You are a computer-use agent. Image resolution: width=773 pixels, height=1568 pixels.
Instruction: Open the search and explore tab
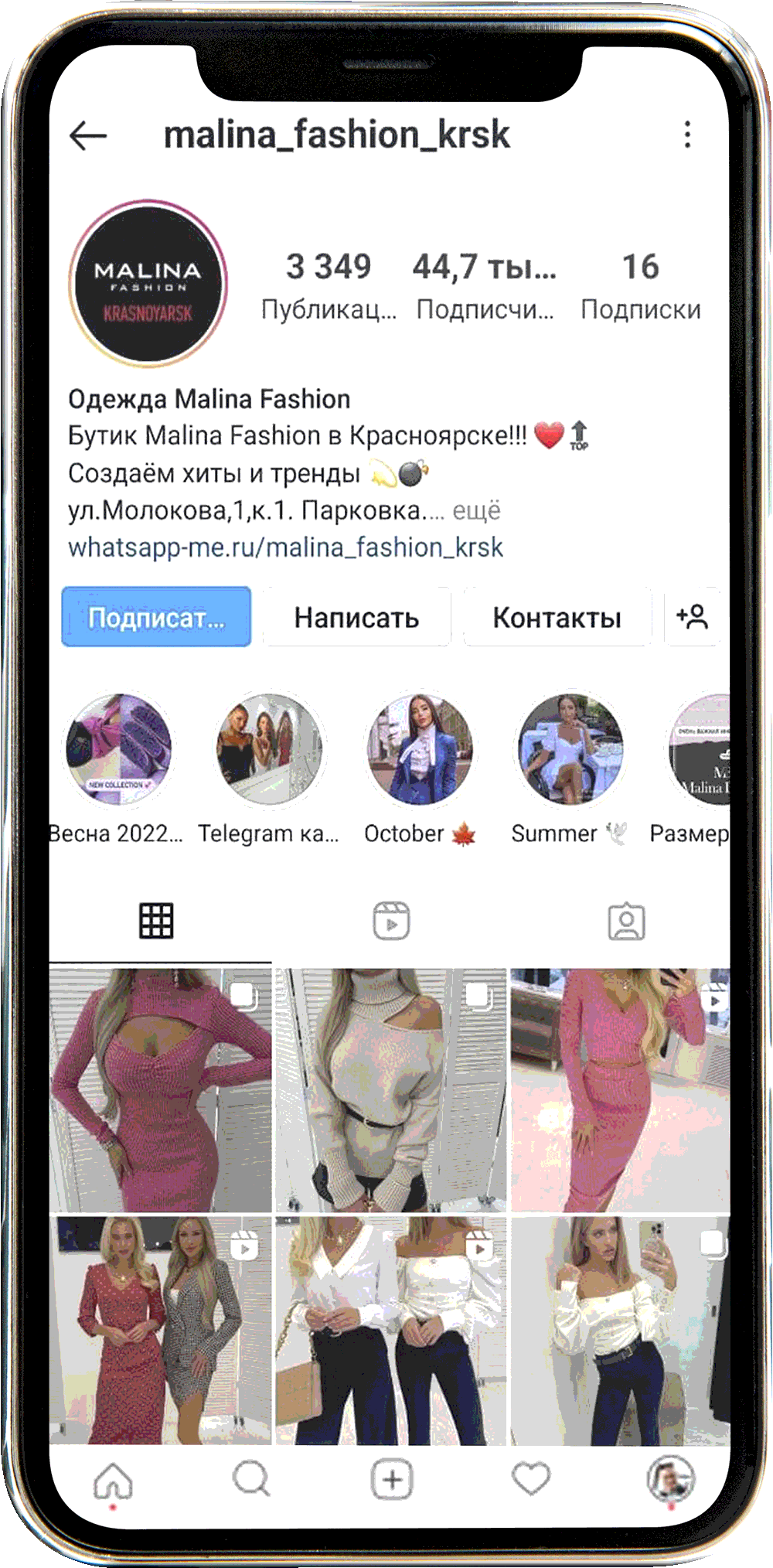click(251, 1480)
